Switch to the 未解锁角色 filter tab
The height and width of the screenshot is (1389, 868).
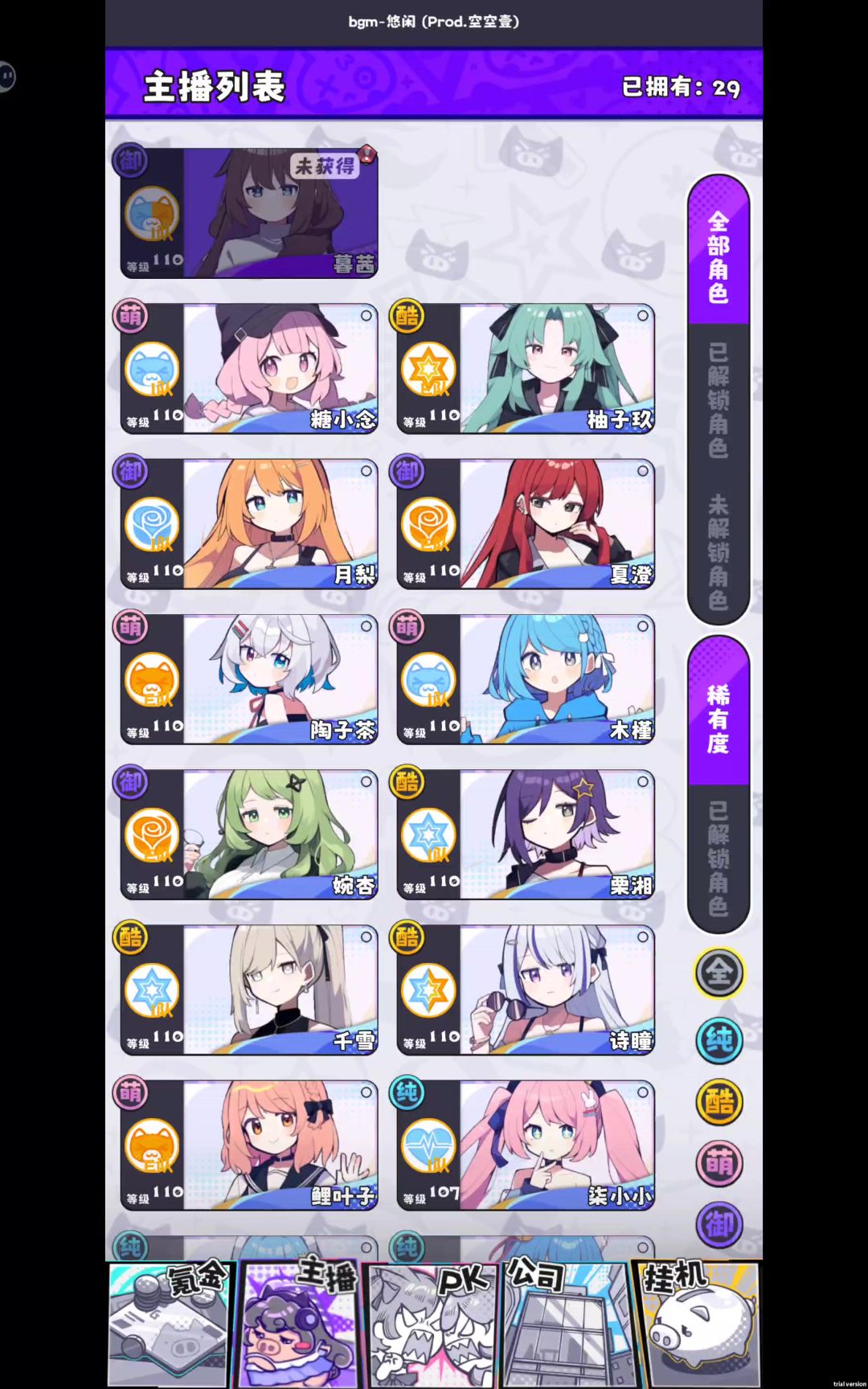(718, 552)
